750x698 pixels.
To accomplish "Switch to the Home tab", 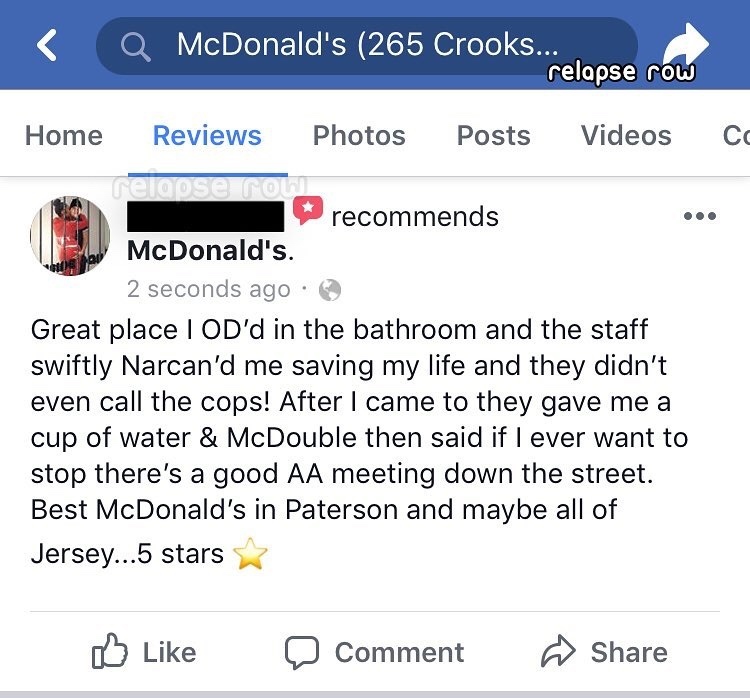I will [x=64, y=136].
